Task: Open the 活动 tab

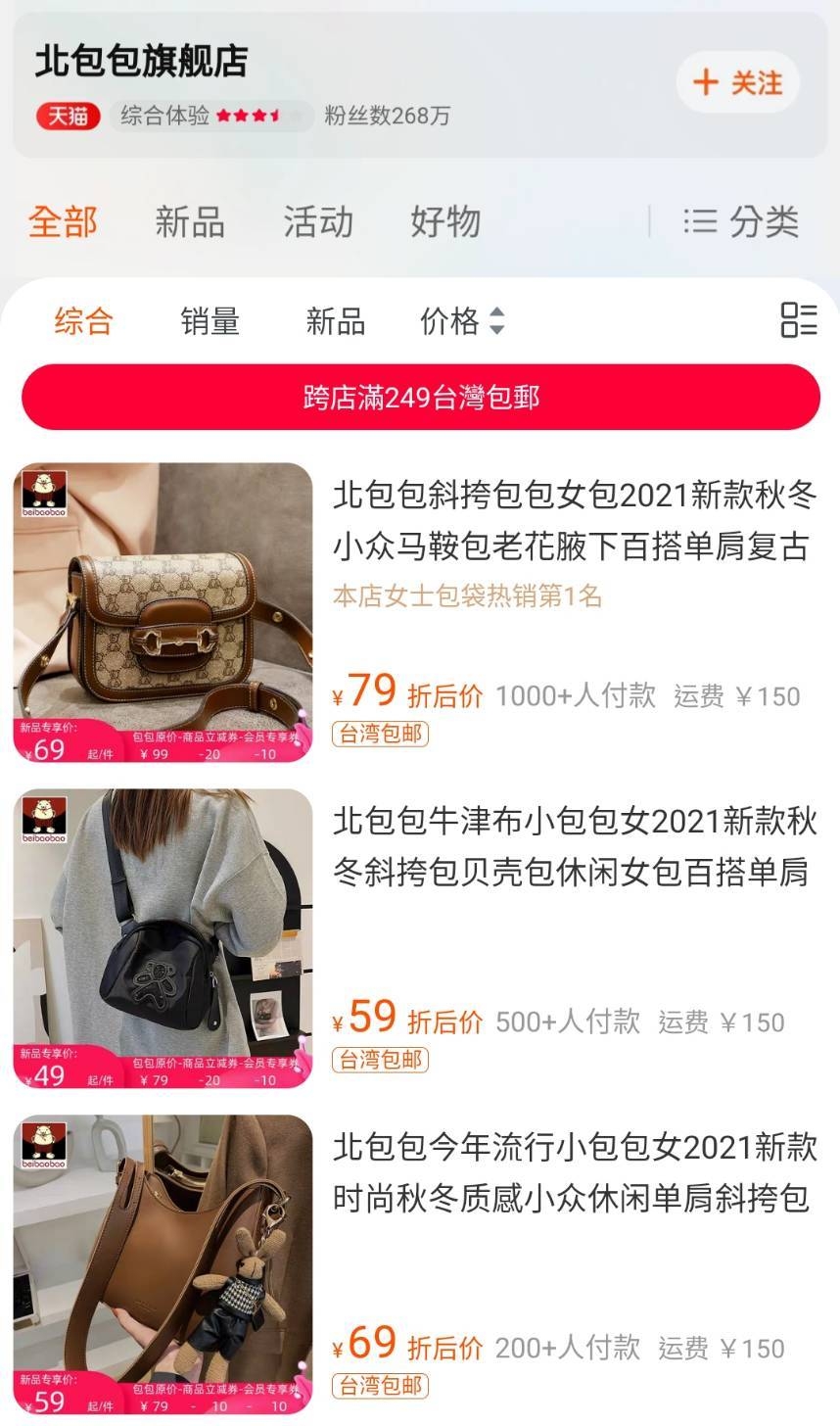Action: 318,221
